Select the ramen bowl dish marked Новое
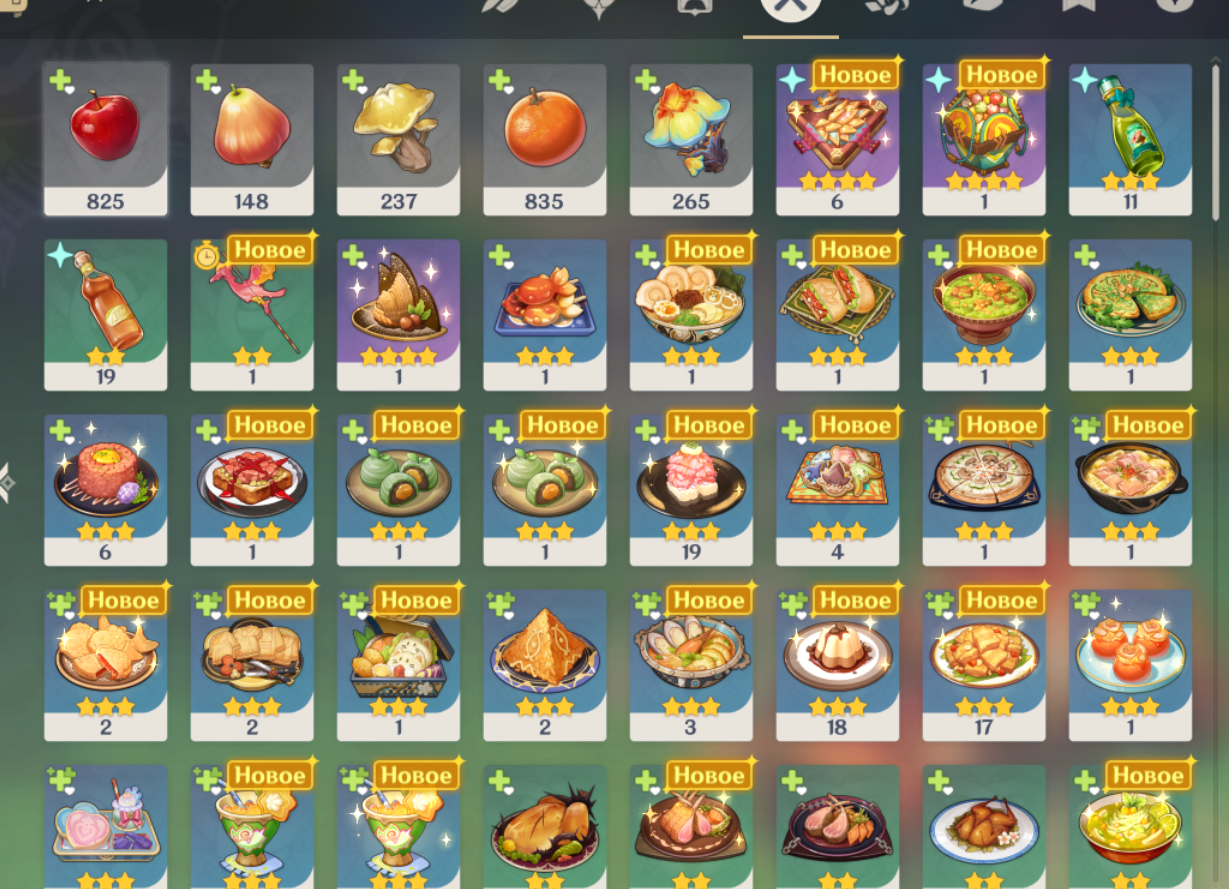This screenshot has width=1229, height=889. point(691,315)
